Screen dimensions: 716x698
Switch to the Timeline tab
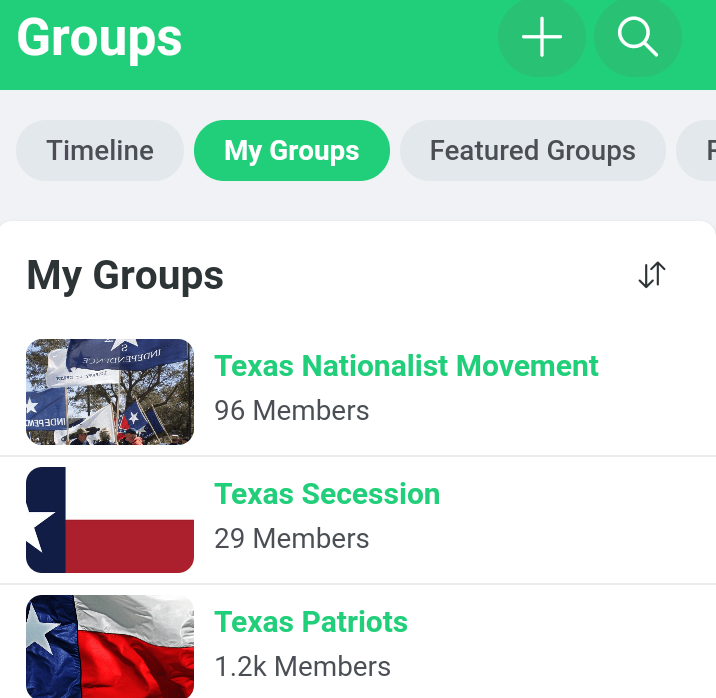(x=100, y=151)
